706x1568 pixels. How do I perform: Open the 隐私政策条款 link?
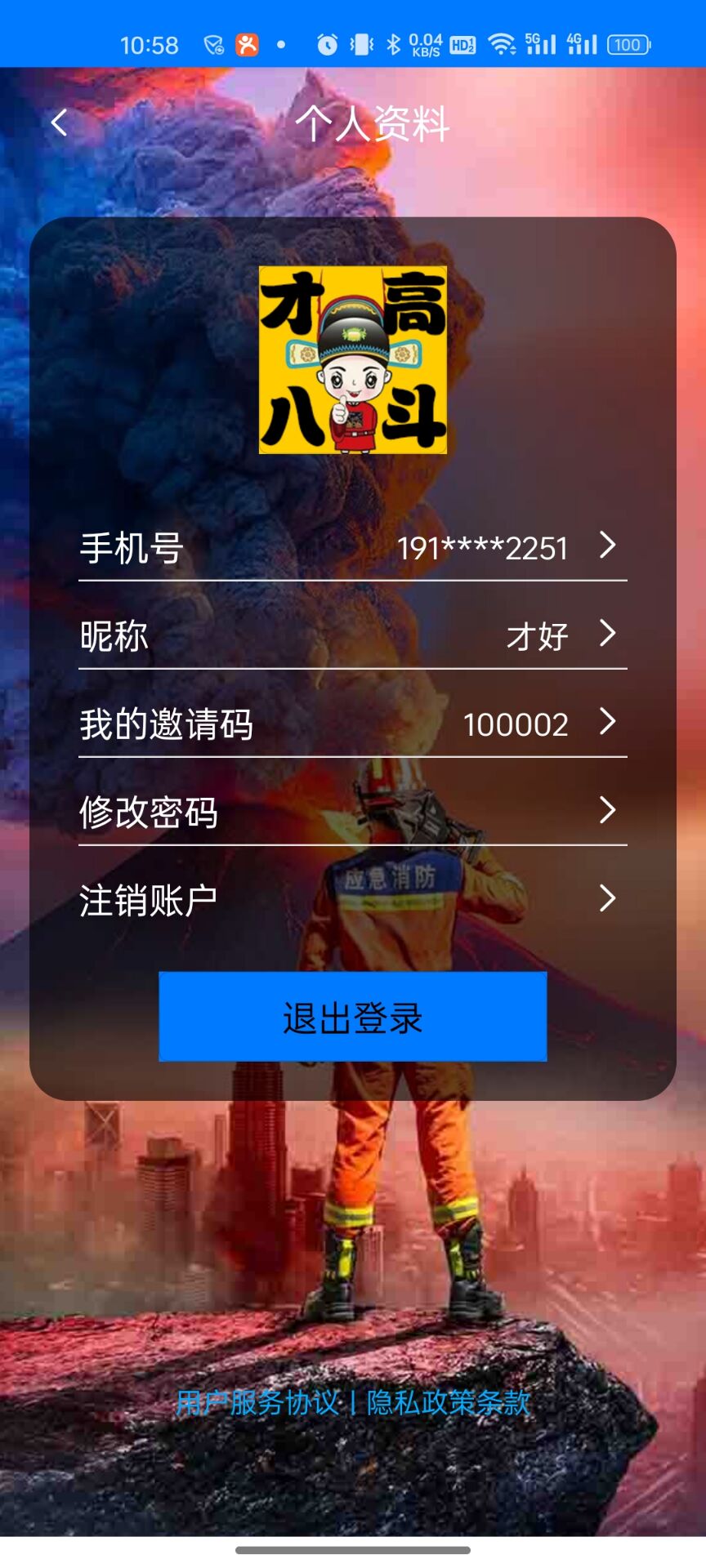pyautogui.click(x=448, y=1403)
